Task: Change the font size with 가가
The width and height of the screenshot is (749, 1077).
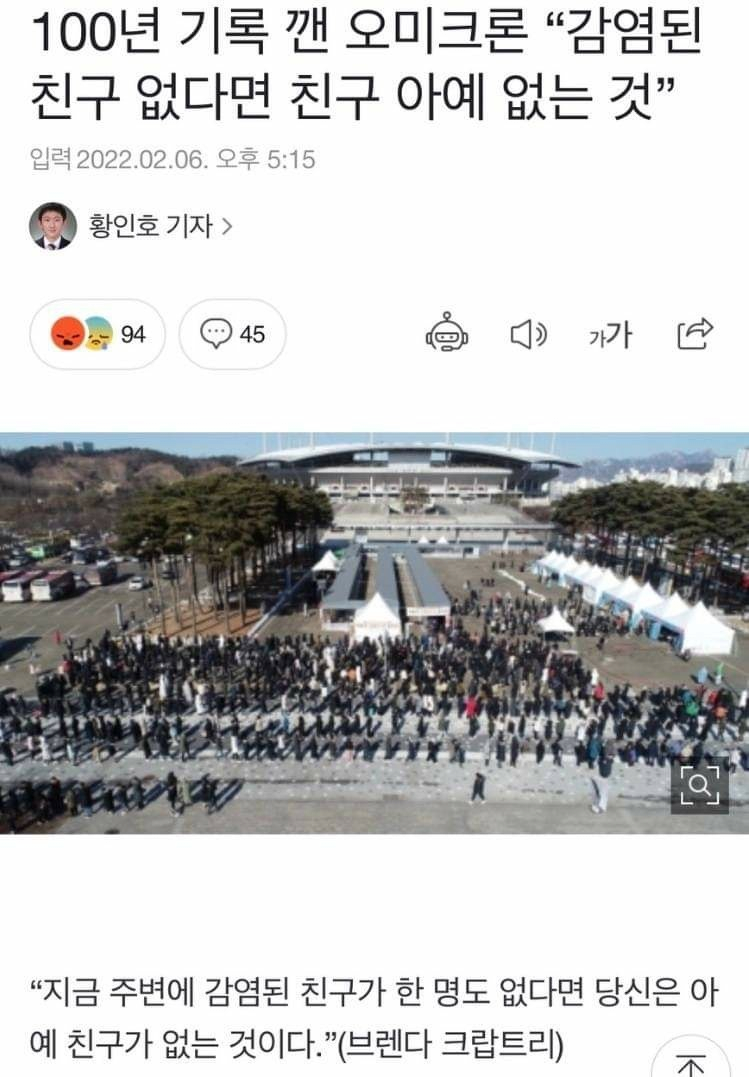Action: tap(609, 335)
